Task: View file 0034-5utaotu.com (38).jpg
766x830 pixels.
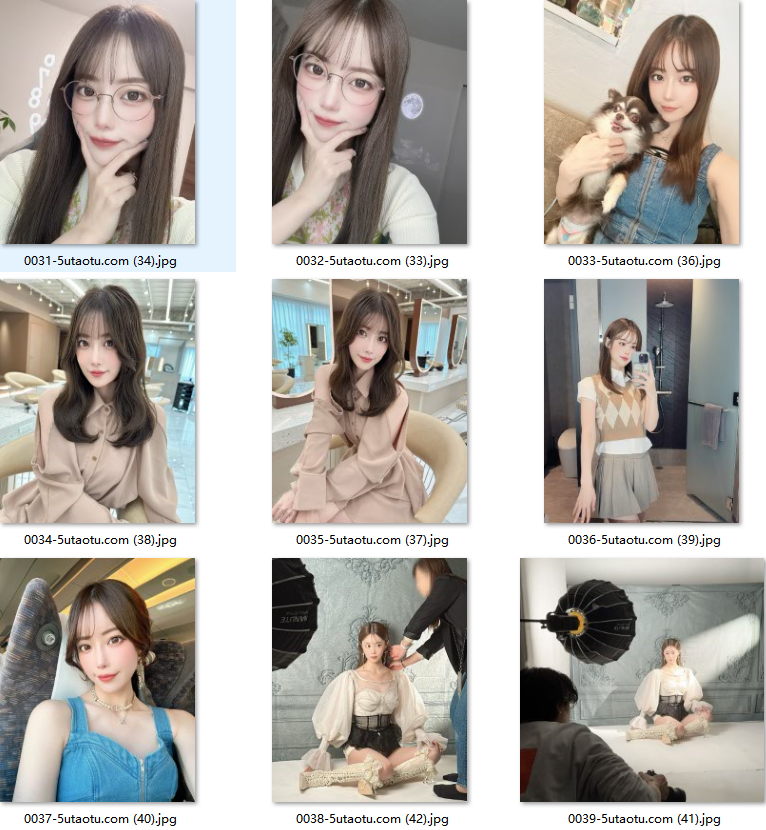Action: tap(98, 401)
